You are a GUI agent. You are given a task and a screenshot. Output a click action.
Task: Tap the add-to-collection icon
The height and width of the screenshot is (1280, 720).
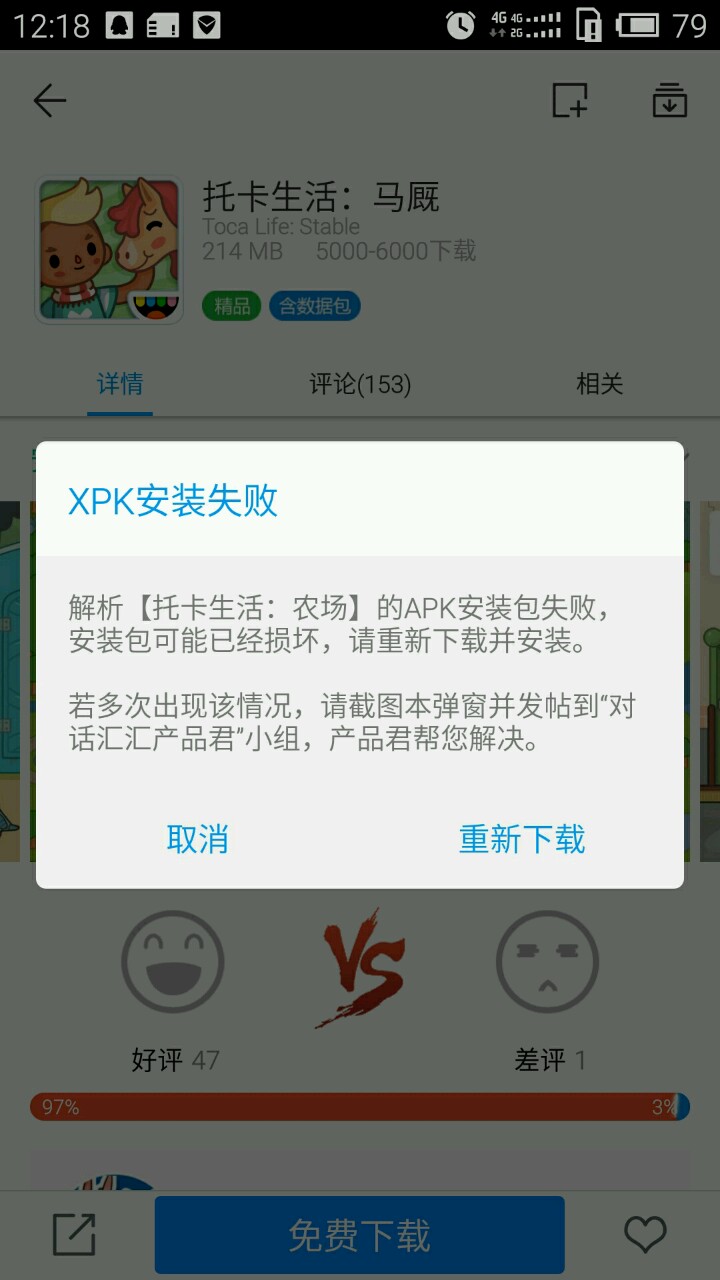(570, 100)
